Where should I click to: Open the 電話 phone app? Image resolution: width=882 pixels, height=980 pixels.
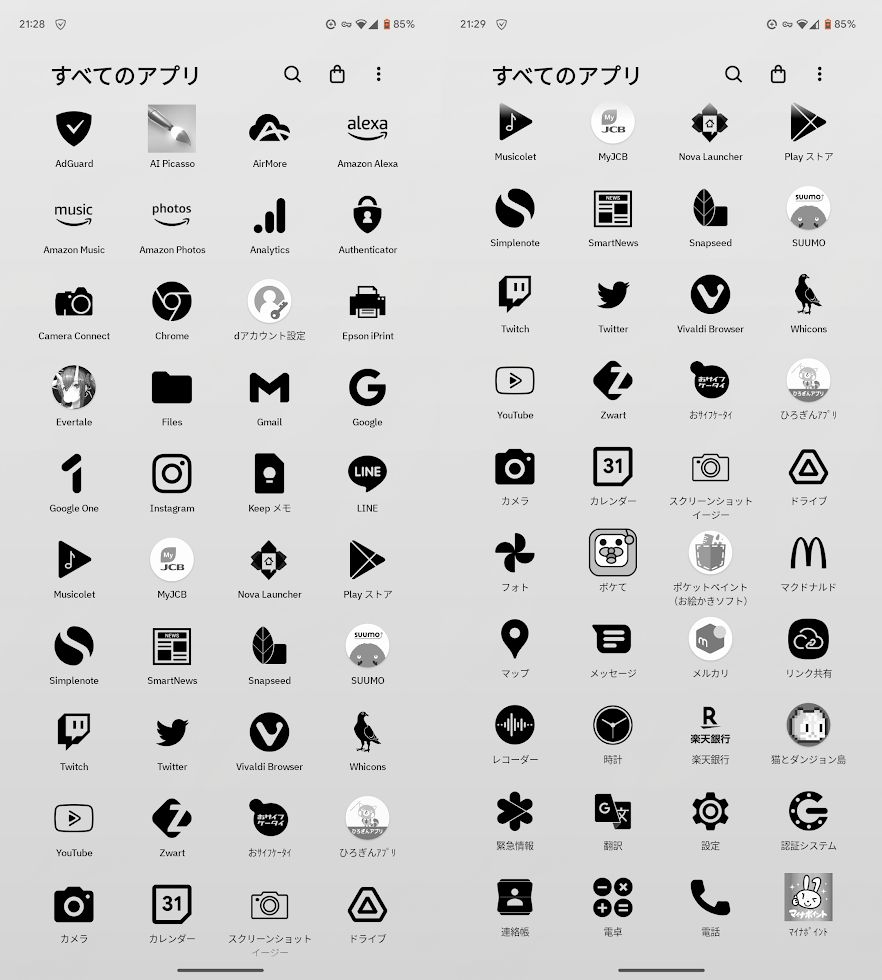pyautogui.click(x=710, y=897)
